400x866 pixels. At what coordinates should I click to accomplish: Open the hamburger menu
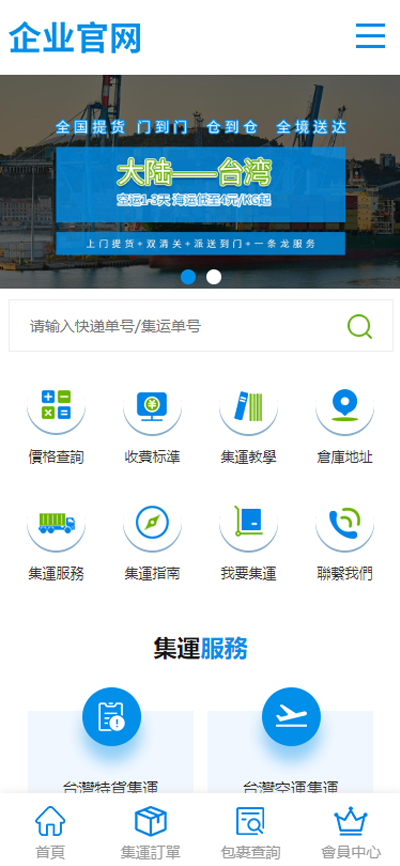[370, 36]
